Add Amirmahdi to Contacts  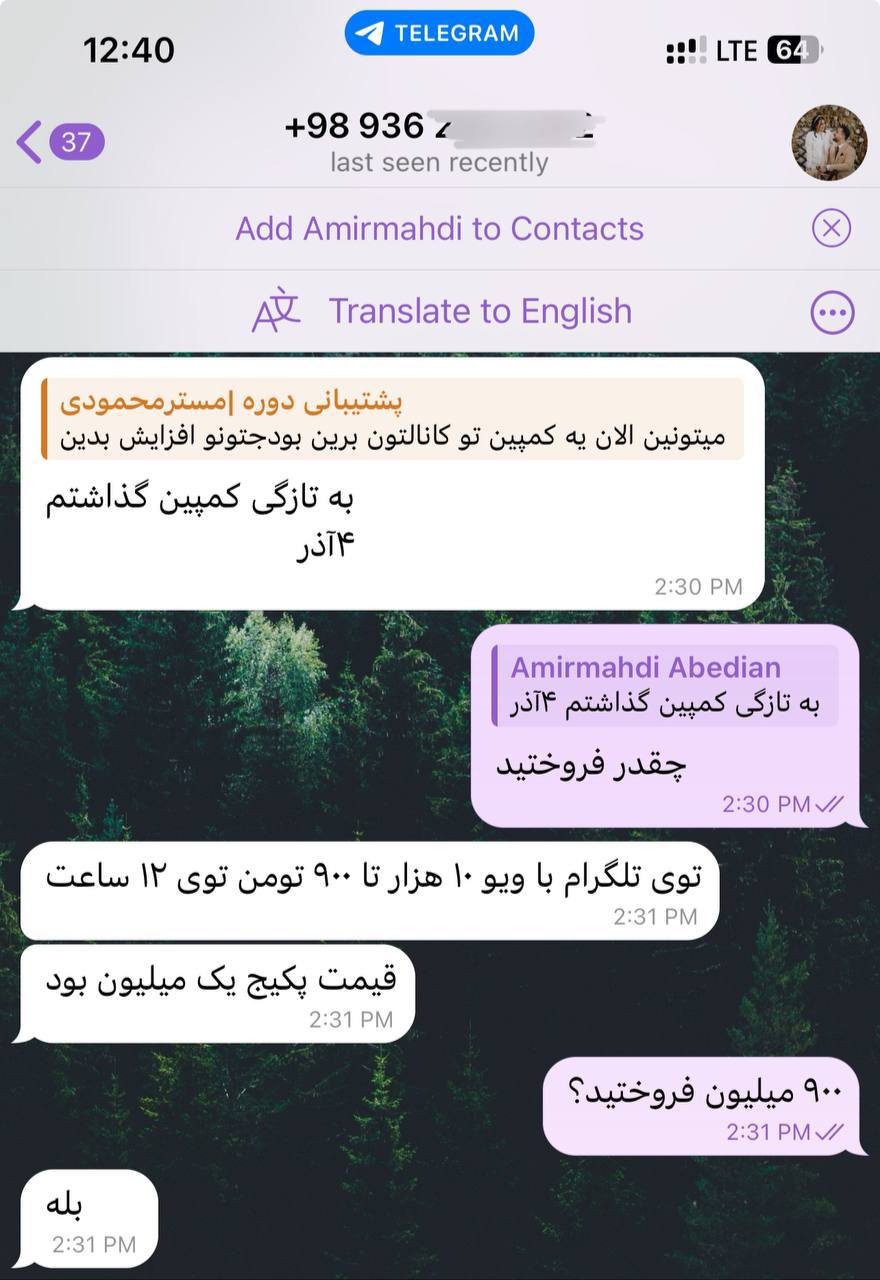pos(439,229)
